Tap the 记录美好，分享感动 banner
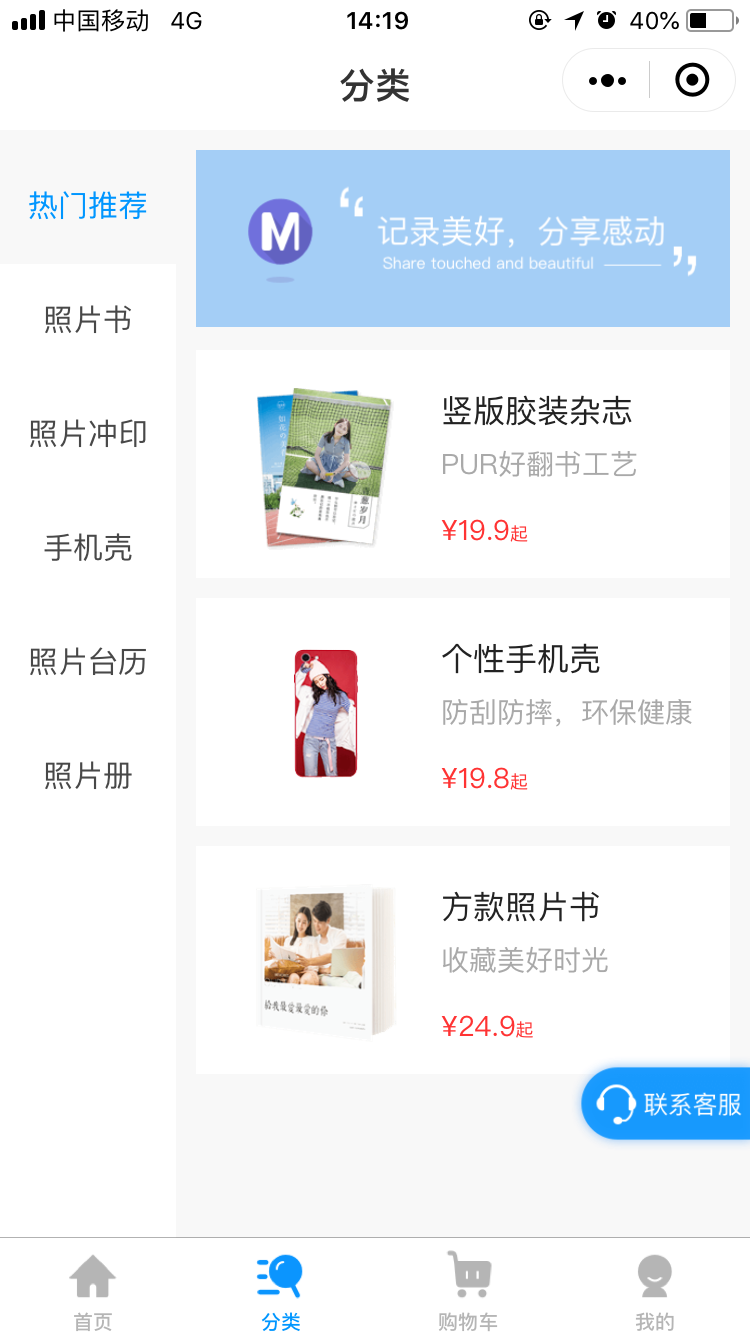This screenshot has height=1334, width=750. 462,239
